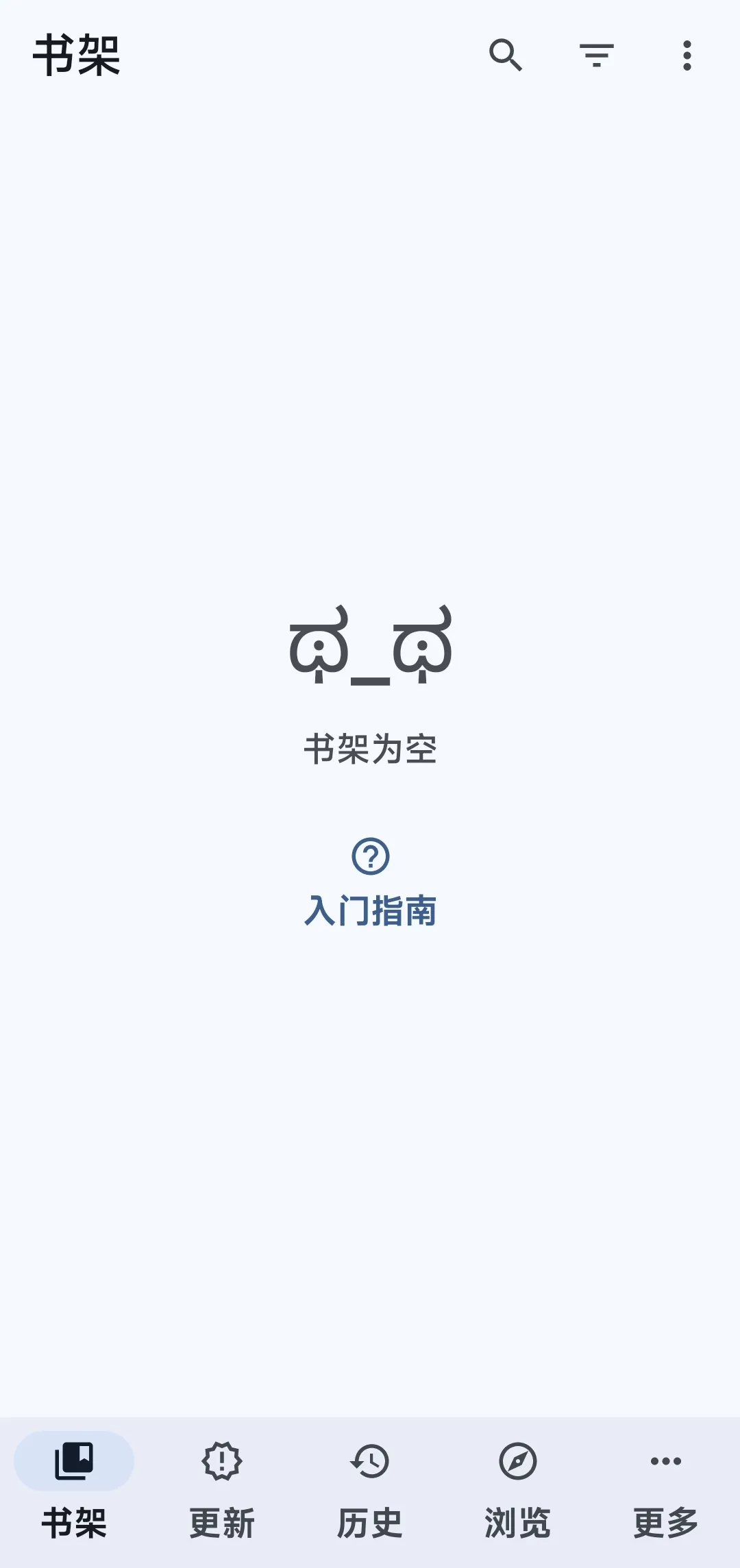
Task: Open the 入门指南 getting started guide
Action: coord(370,884)
